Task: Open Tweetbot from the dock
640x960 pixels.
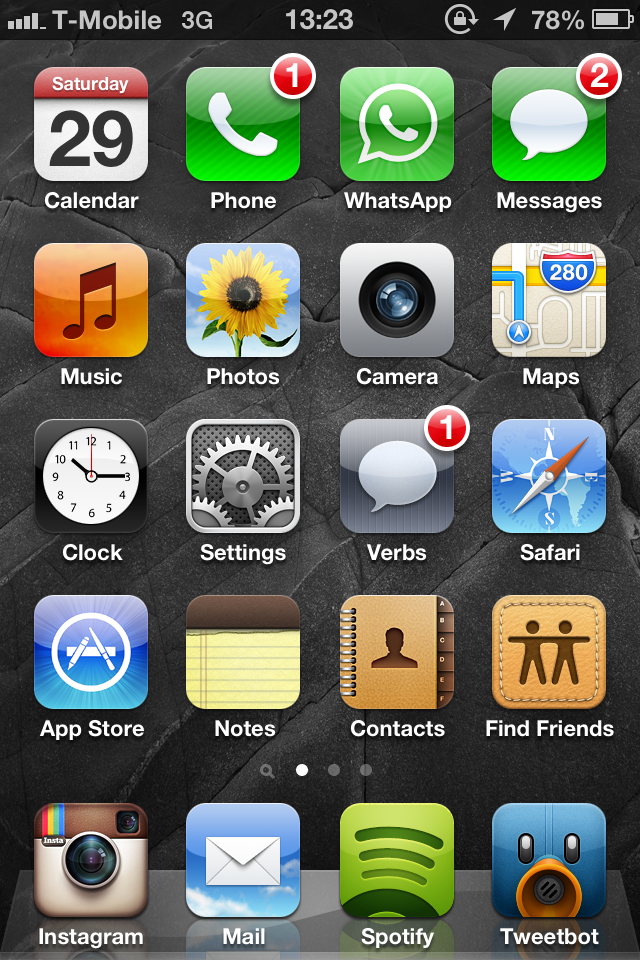Action: coord(549,860)
